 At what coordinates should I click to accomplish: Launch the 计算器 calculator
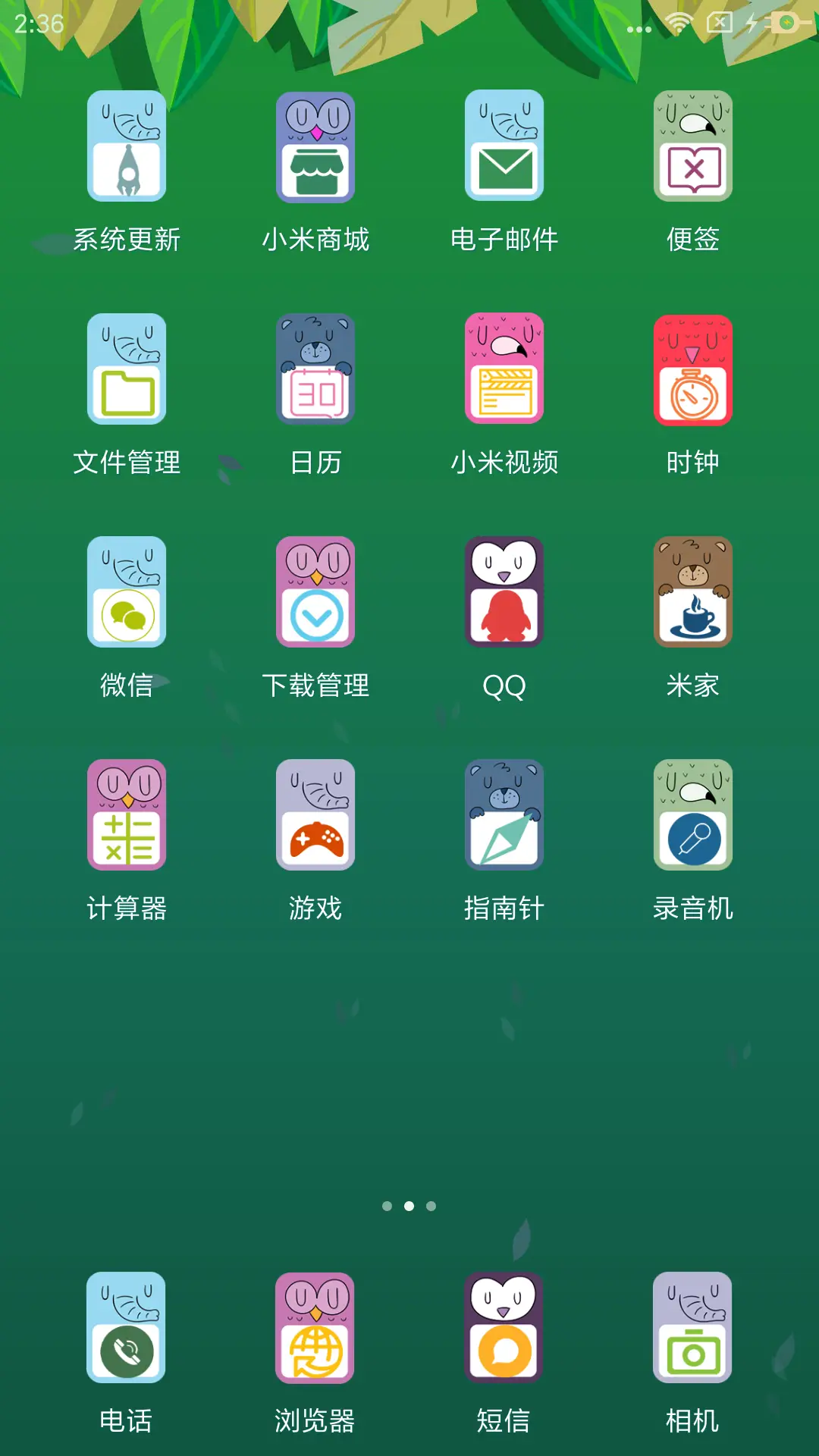click(126, 814)
